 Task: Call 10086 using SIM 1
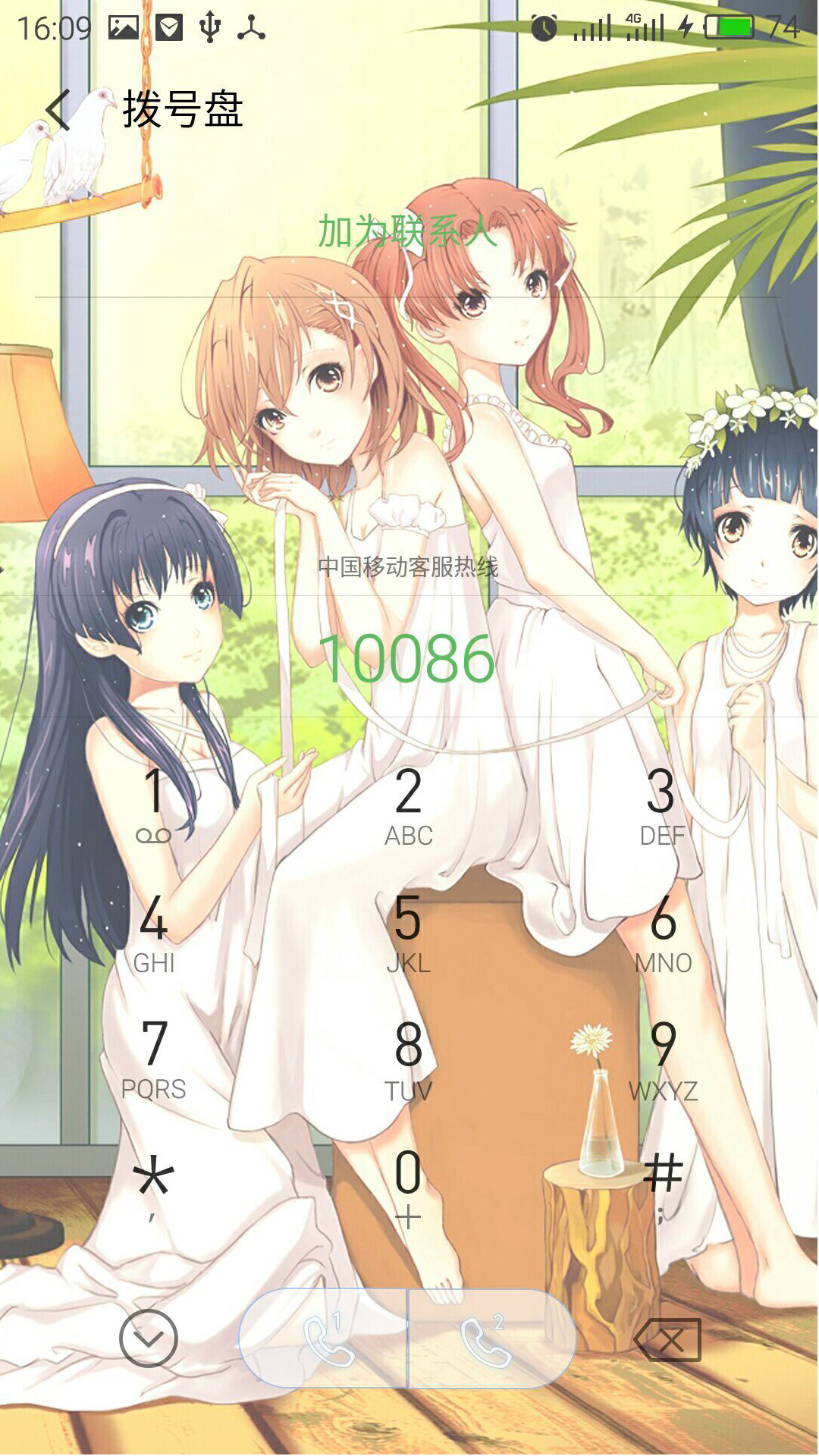[x=325, y=1339]
